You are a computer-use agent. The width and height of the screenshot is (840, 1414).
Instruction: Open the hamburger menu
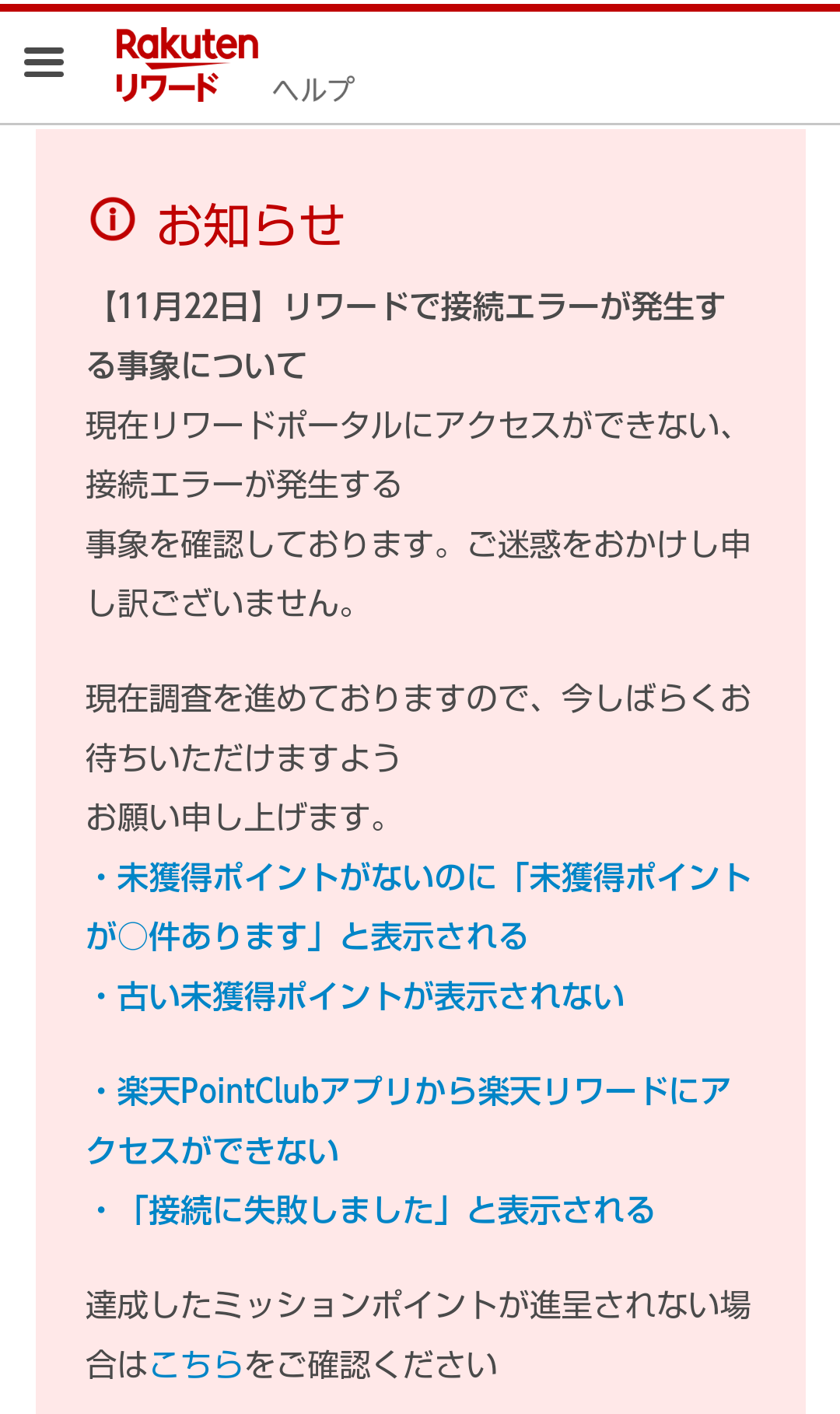[44, 62]
